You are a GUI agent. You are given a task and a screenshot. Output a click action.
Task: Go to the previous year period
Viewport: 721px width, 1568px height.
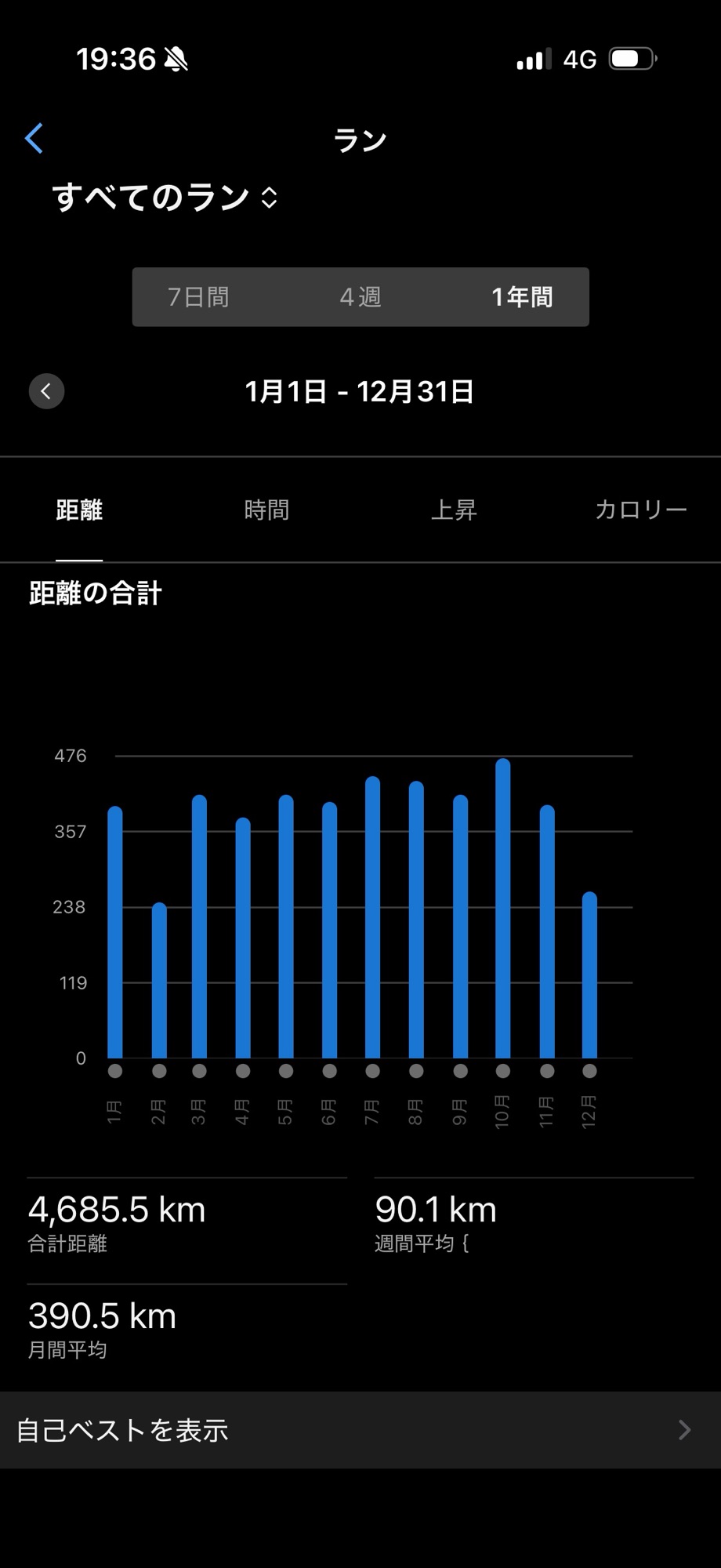click(x=46, y=391)
